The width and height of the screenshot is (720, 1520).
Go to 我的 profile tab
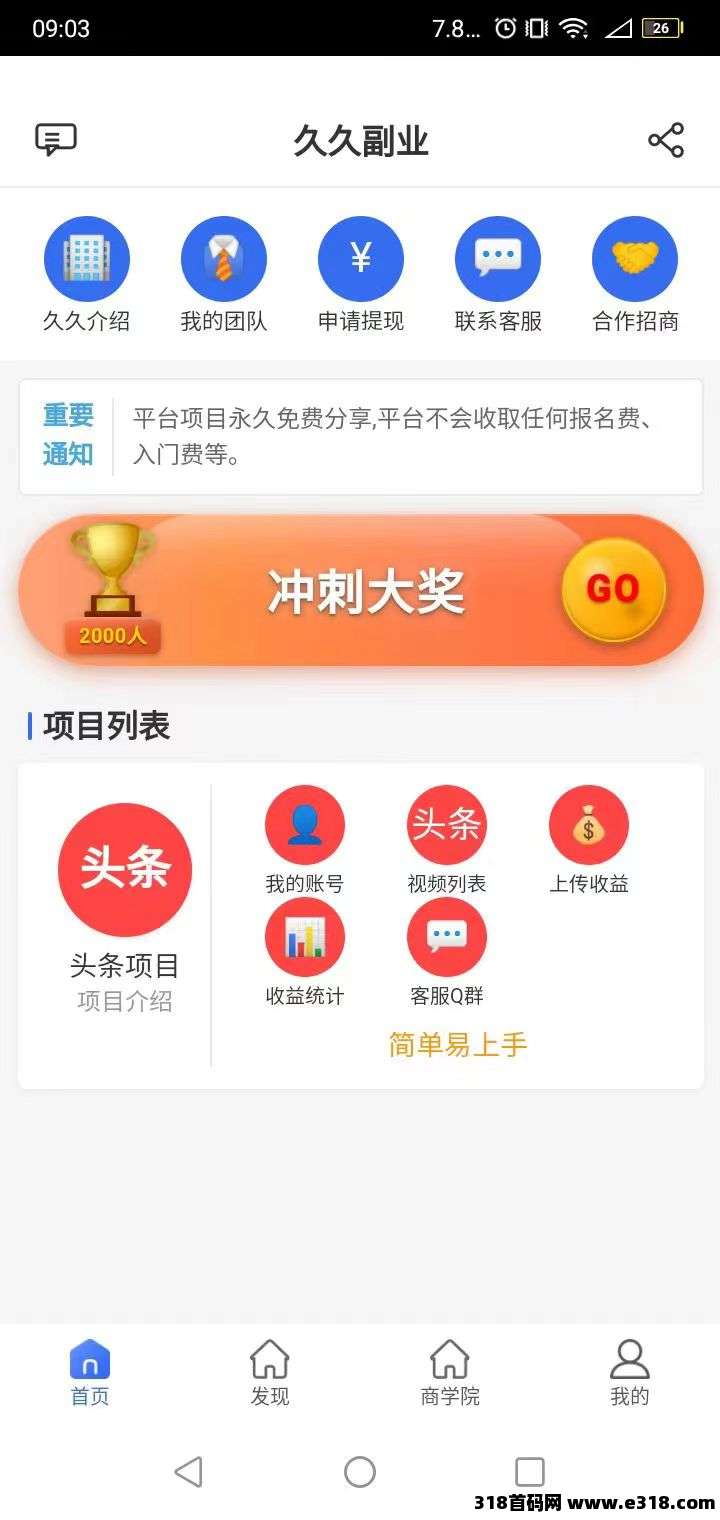[x=629, y=1372]
